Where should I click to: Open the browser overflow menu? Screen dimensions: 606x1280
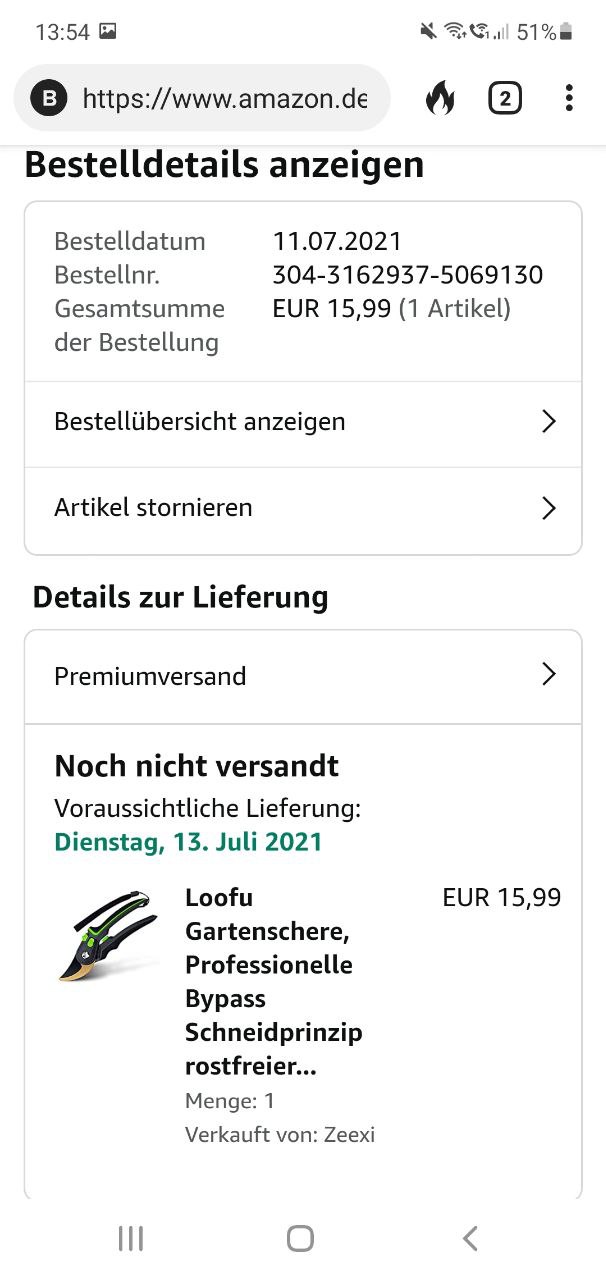pos(569,98)
